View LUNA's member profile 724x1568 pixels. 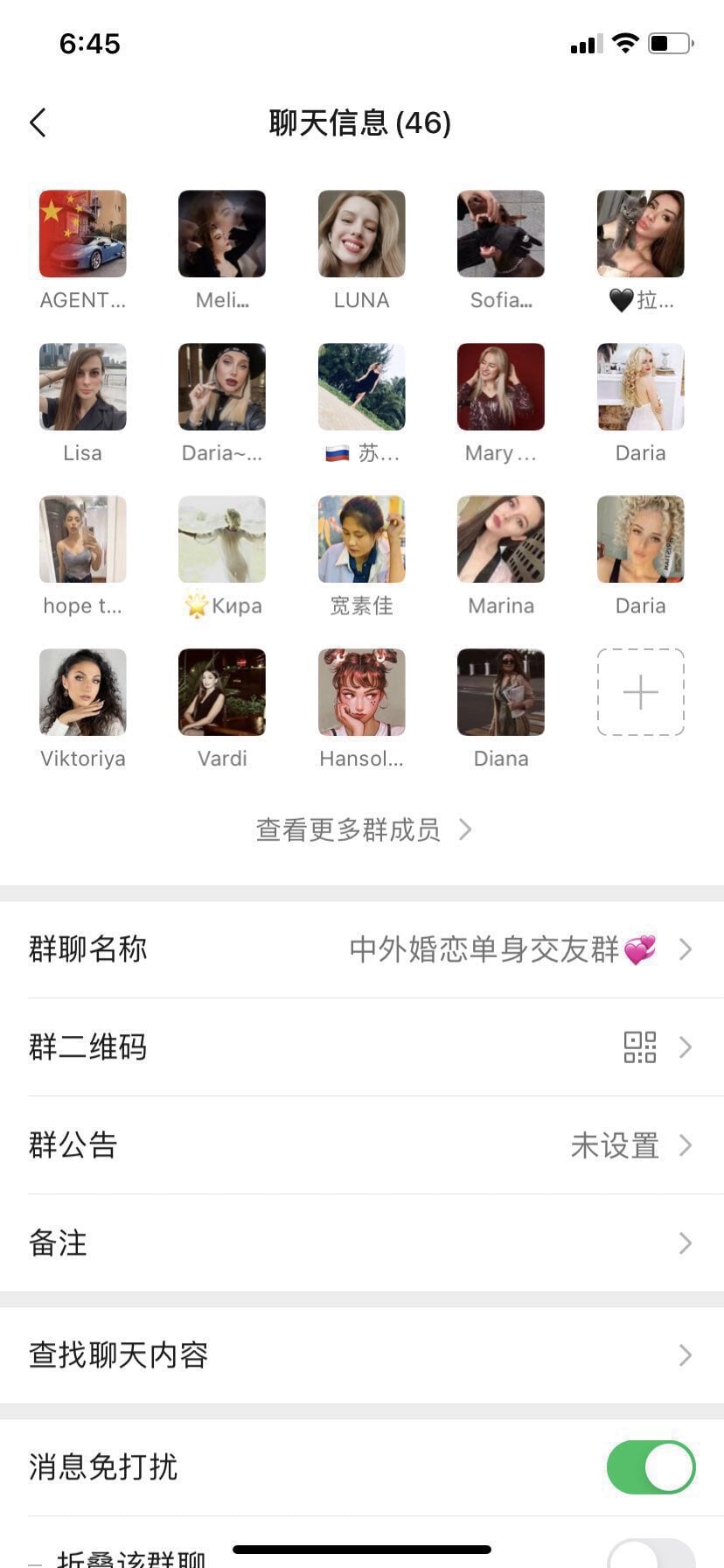361,234
